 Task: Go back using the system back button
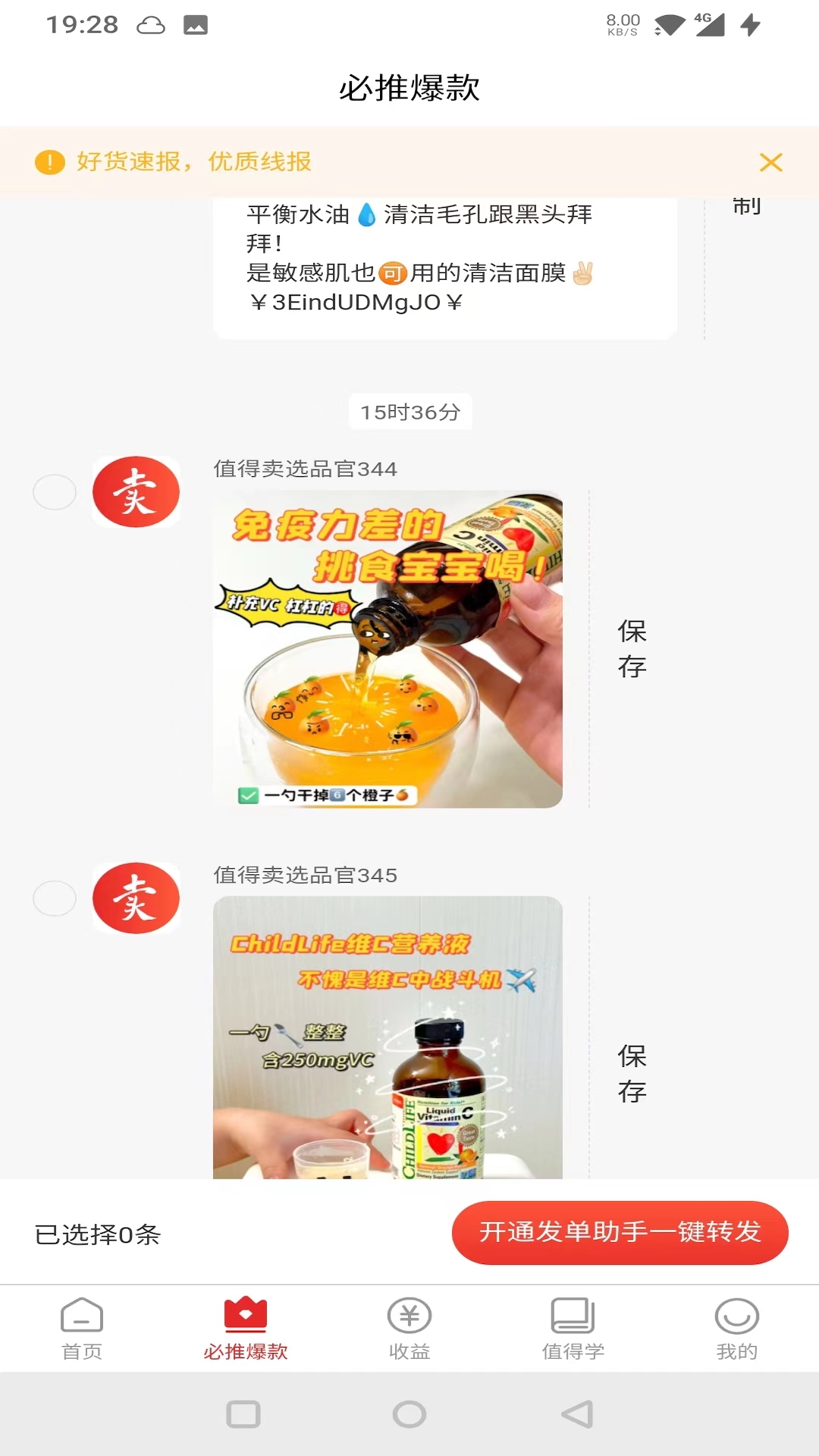coord(577,1414)
